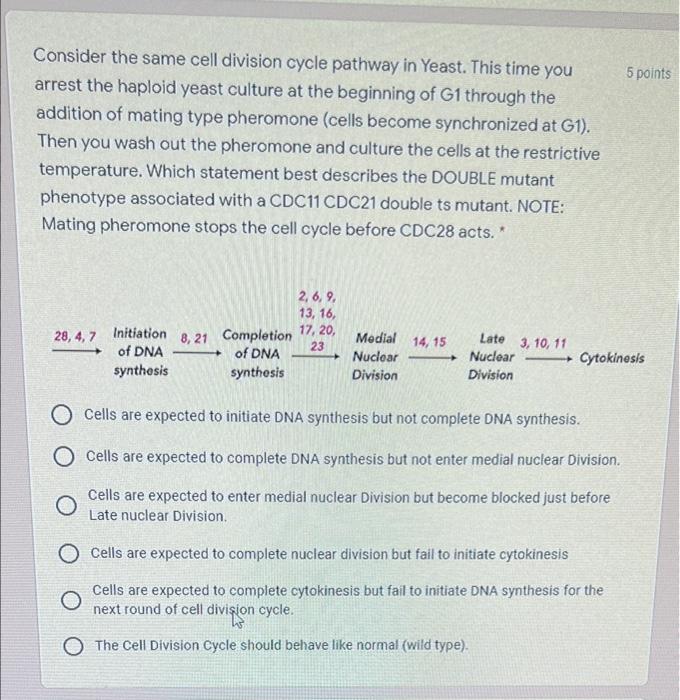Choose 'complete cytokinesis but fail to initiate DNA' option
This screenshot has height=700, width=680.
pos(70,600)
